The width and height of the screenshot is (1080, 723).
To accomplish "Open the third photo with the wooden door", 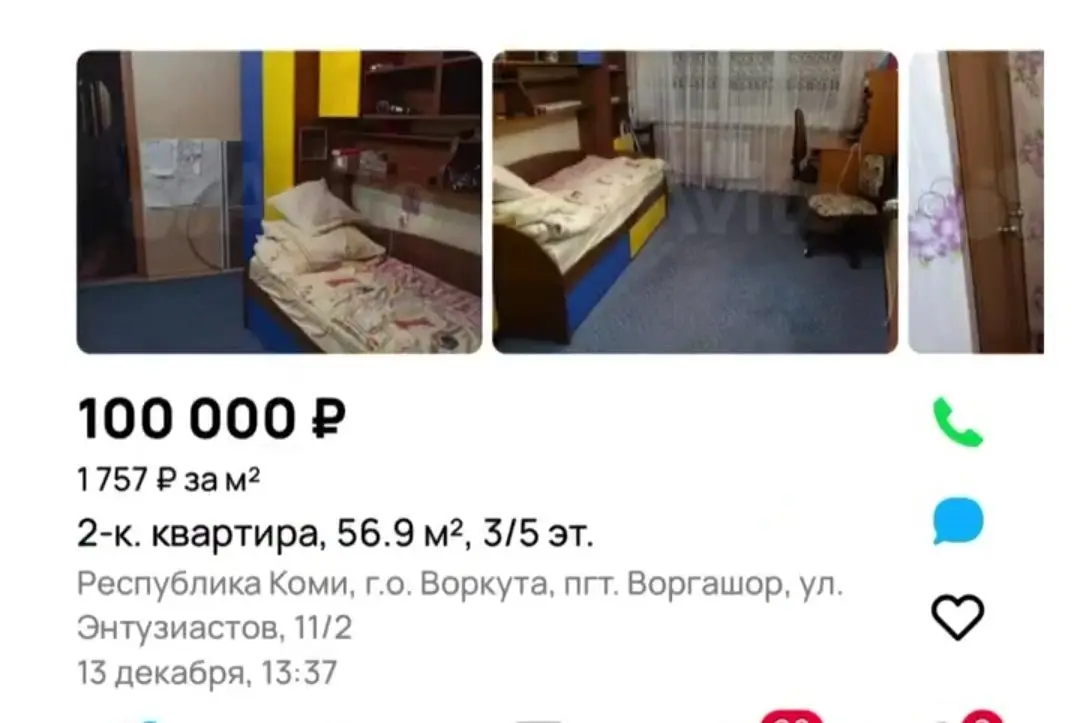I will pos(976,202).
